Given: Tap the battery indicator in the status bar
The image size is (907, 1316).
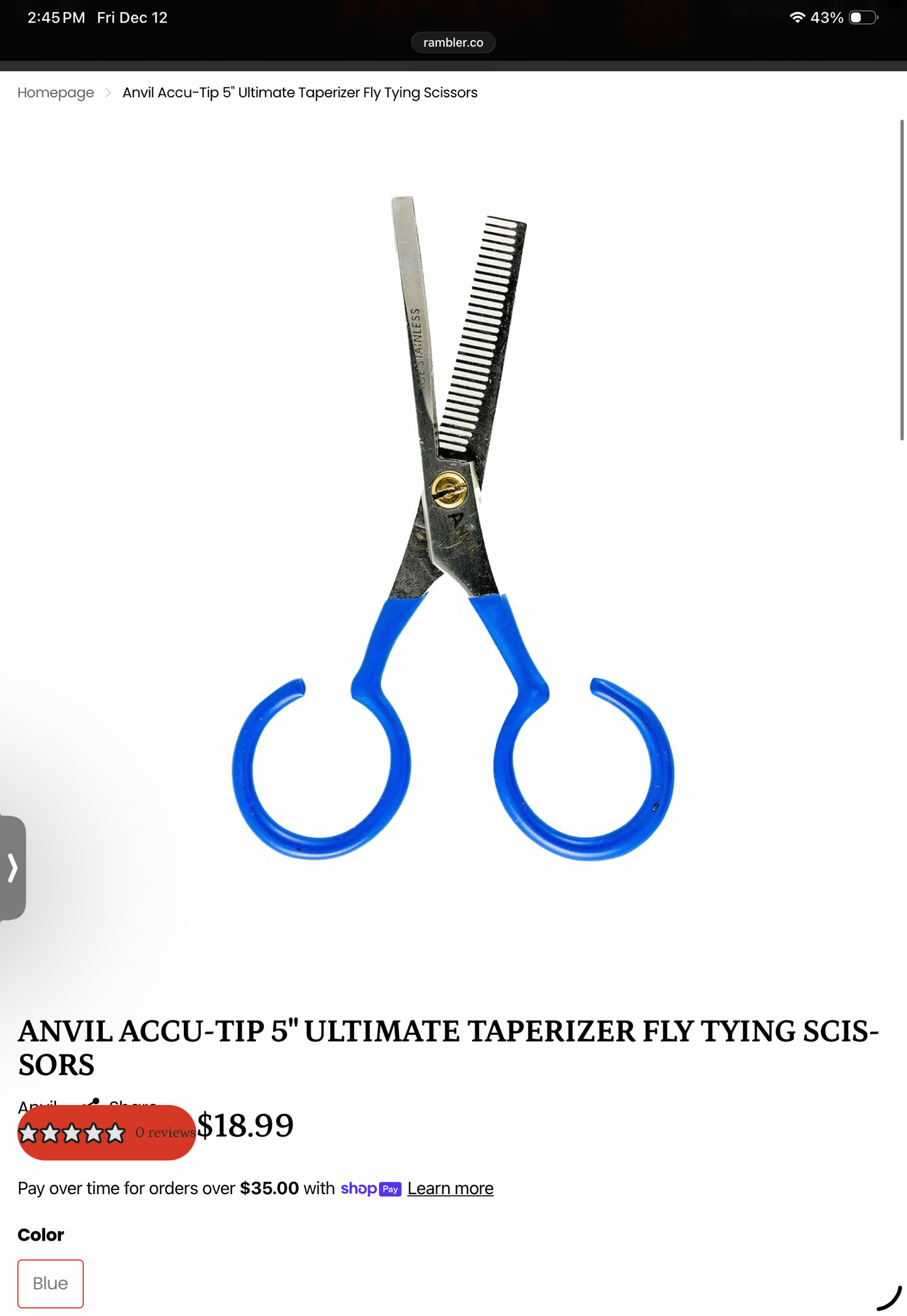Looking at the screenshot, I should [x=862, y=17].
